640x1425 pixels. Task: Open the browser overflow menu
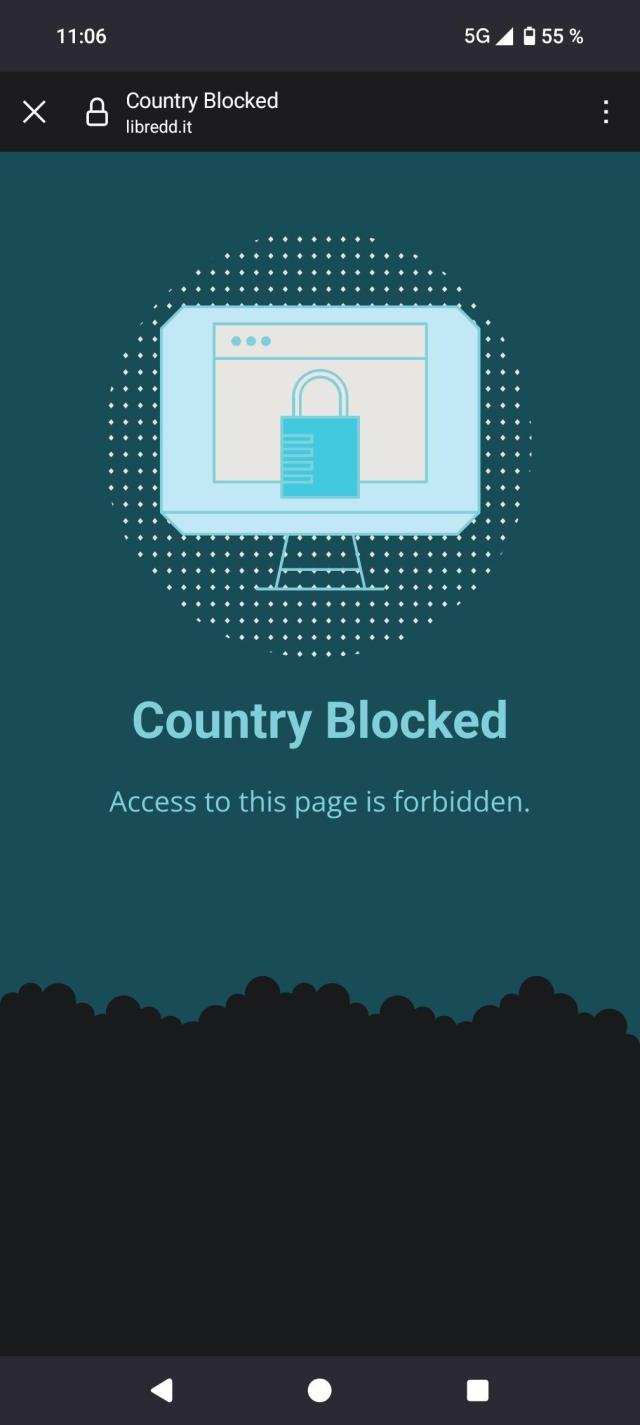pyautogui.click(x=605, y=112)
